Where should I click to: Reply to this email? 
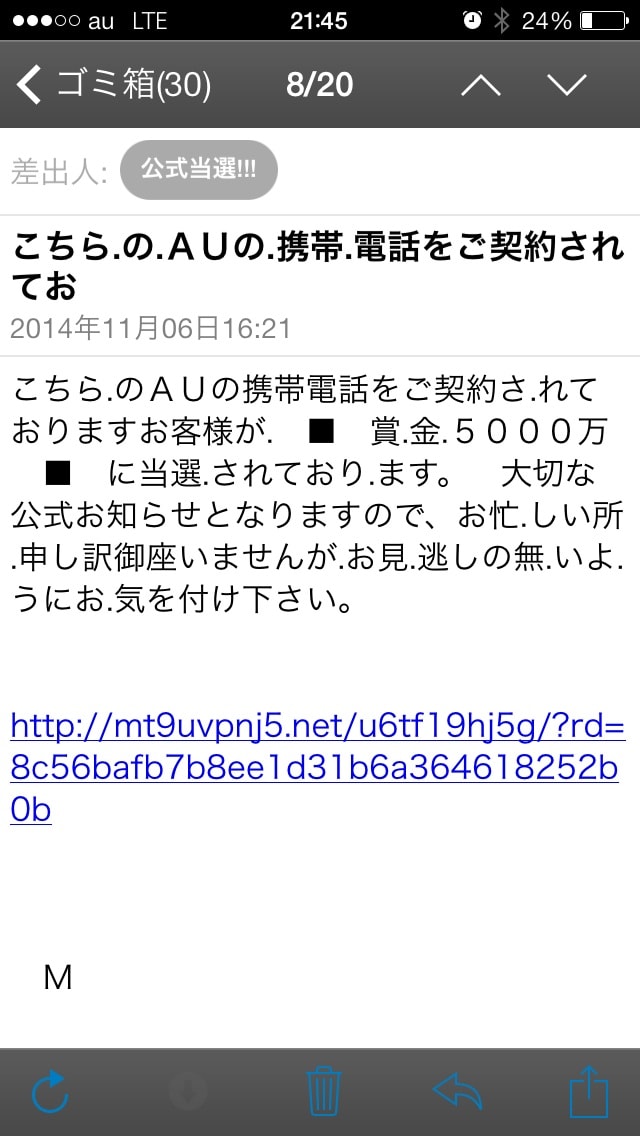[x=457, y=1090]
